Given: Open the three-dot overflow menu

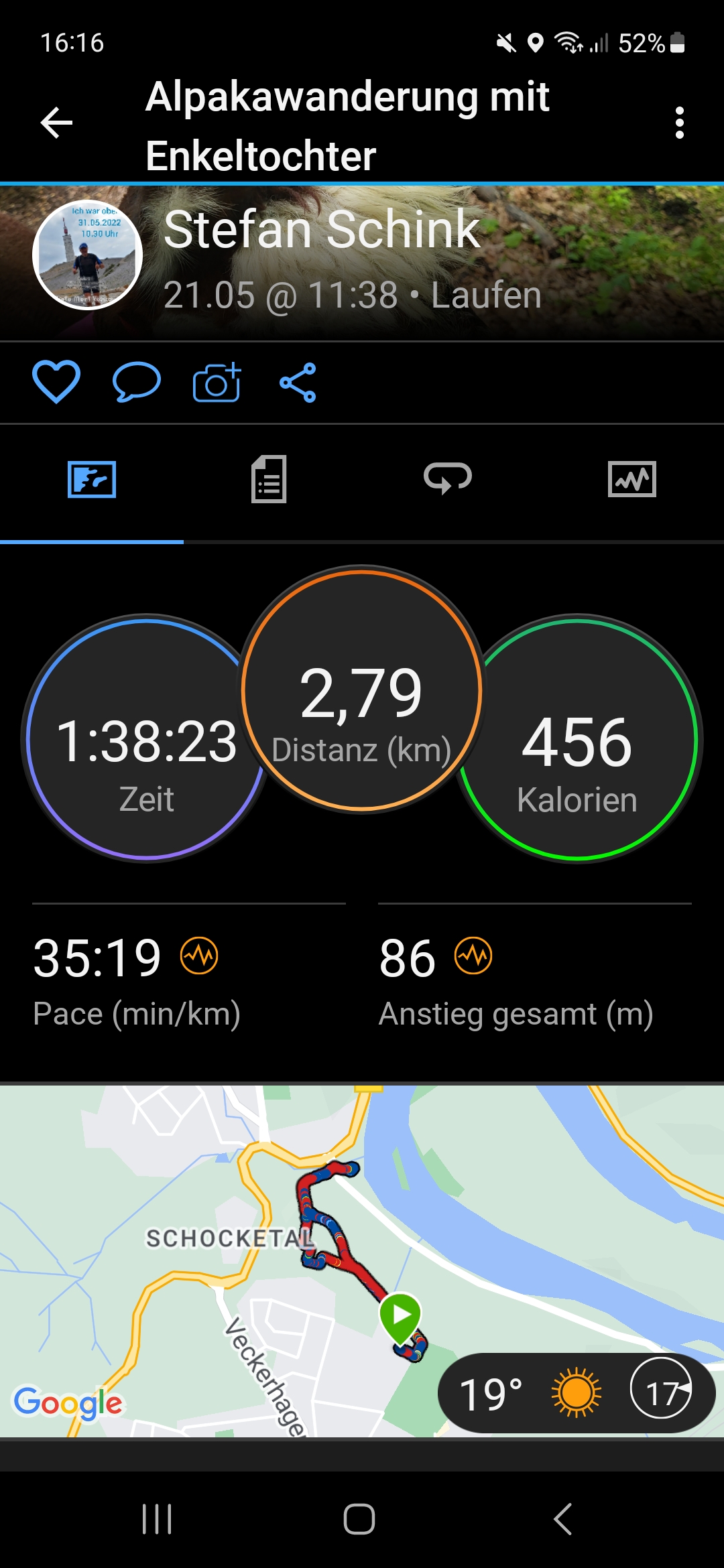Looking at the screenshot, I should tap(679, 123).
